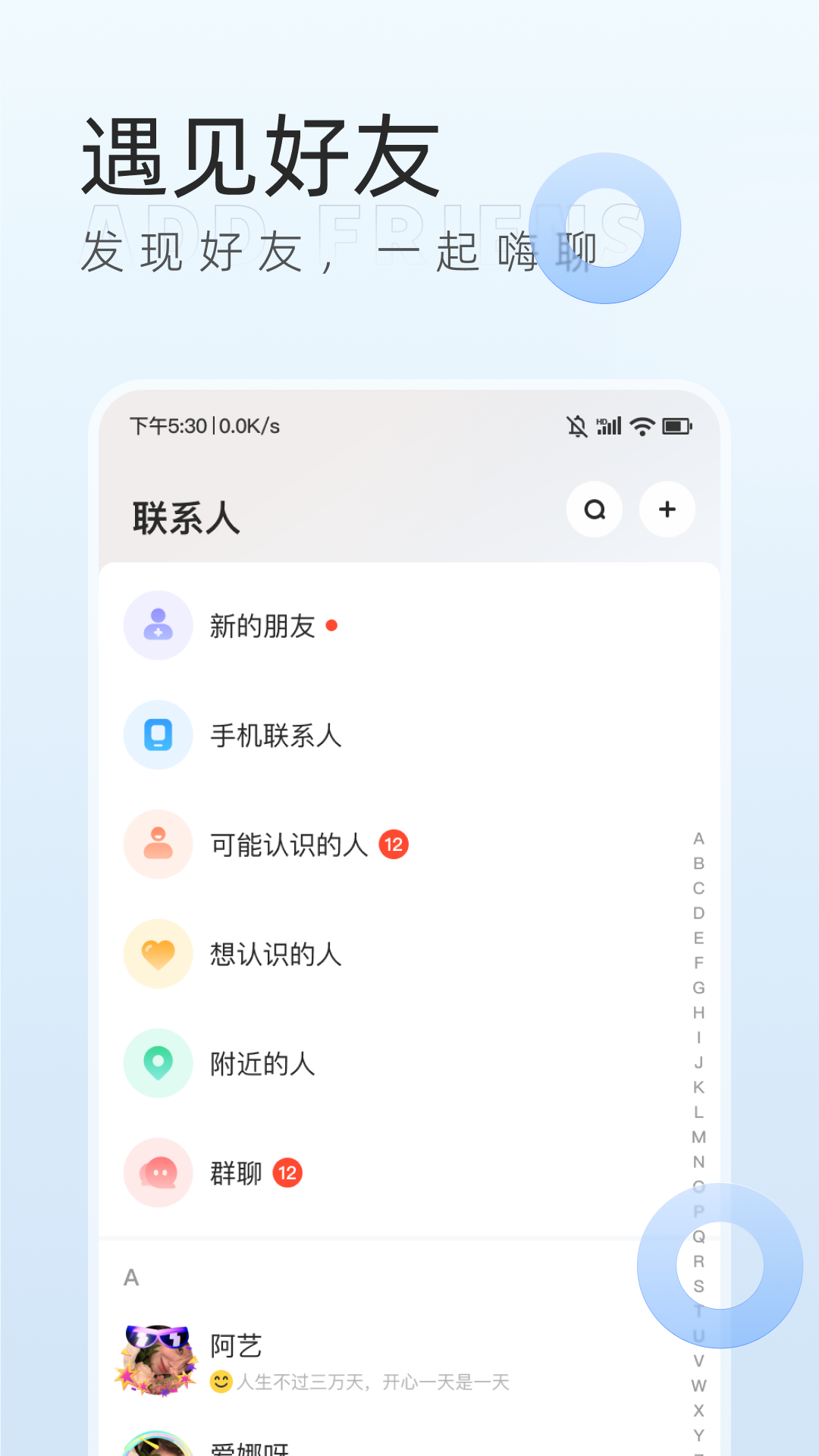819x1456 pixels.
Task: Select the 可能认识的人 person icon
Action: [157, 845]
